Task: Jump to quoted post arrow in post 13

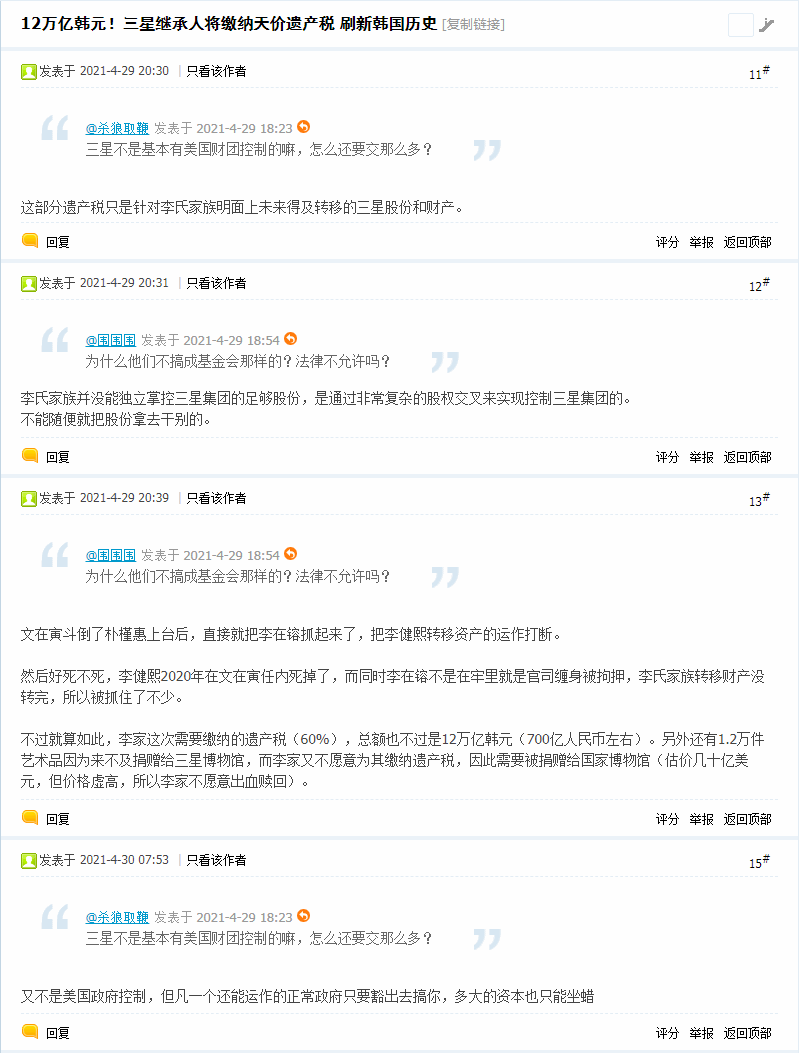Action: click(x=290, y=554)
